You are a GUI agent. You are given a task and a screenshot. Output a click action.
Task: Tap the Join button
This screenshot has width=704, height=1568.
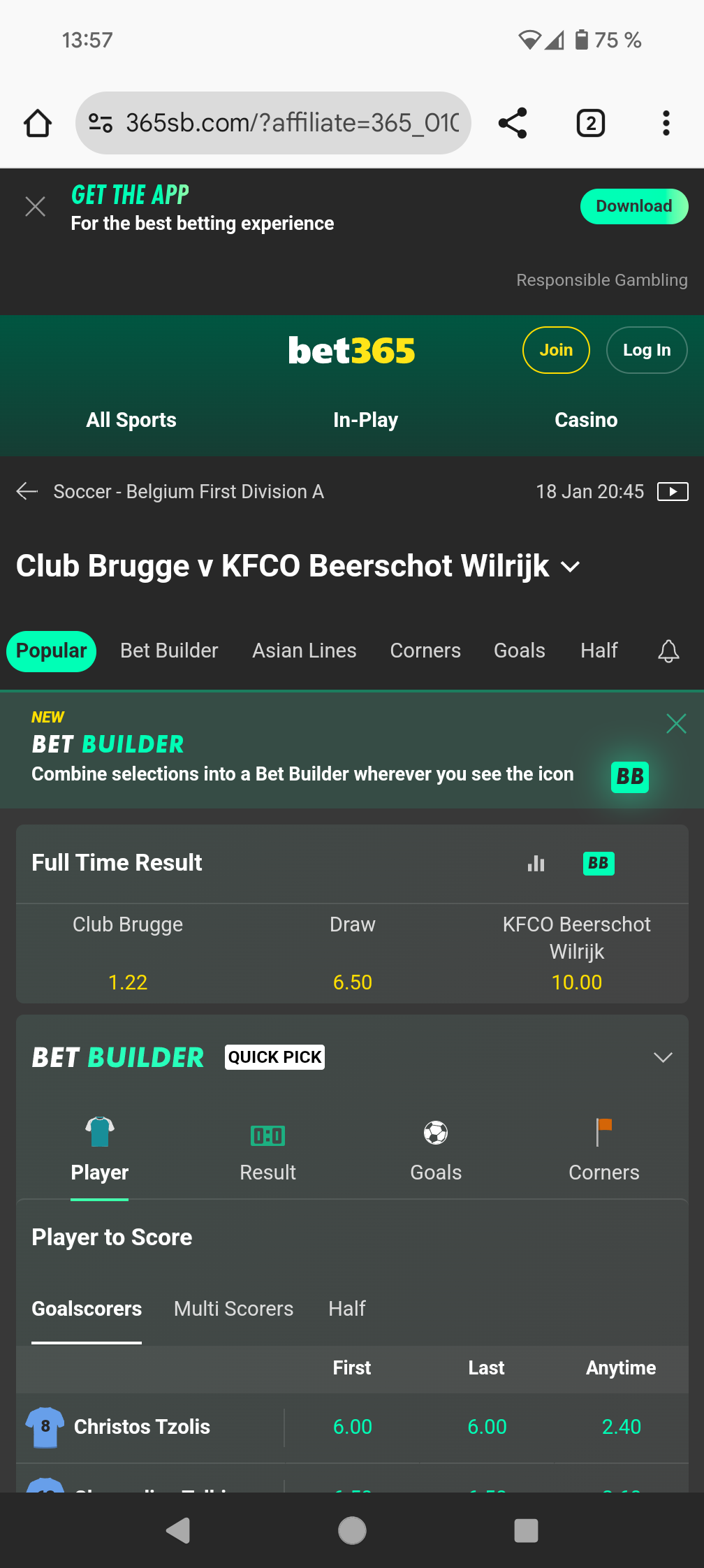coord(556,350)
